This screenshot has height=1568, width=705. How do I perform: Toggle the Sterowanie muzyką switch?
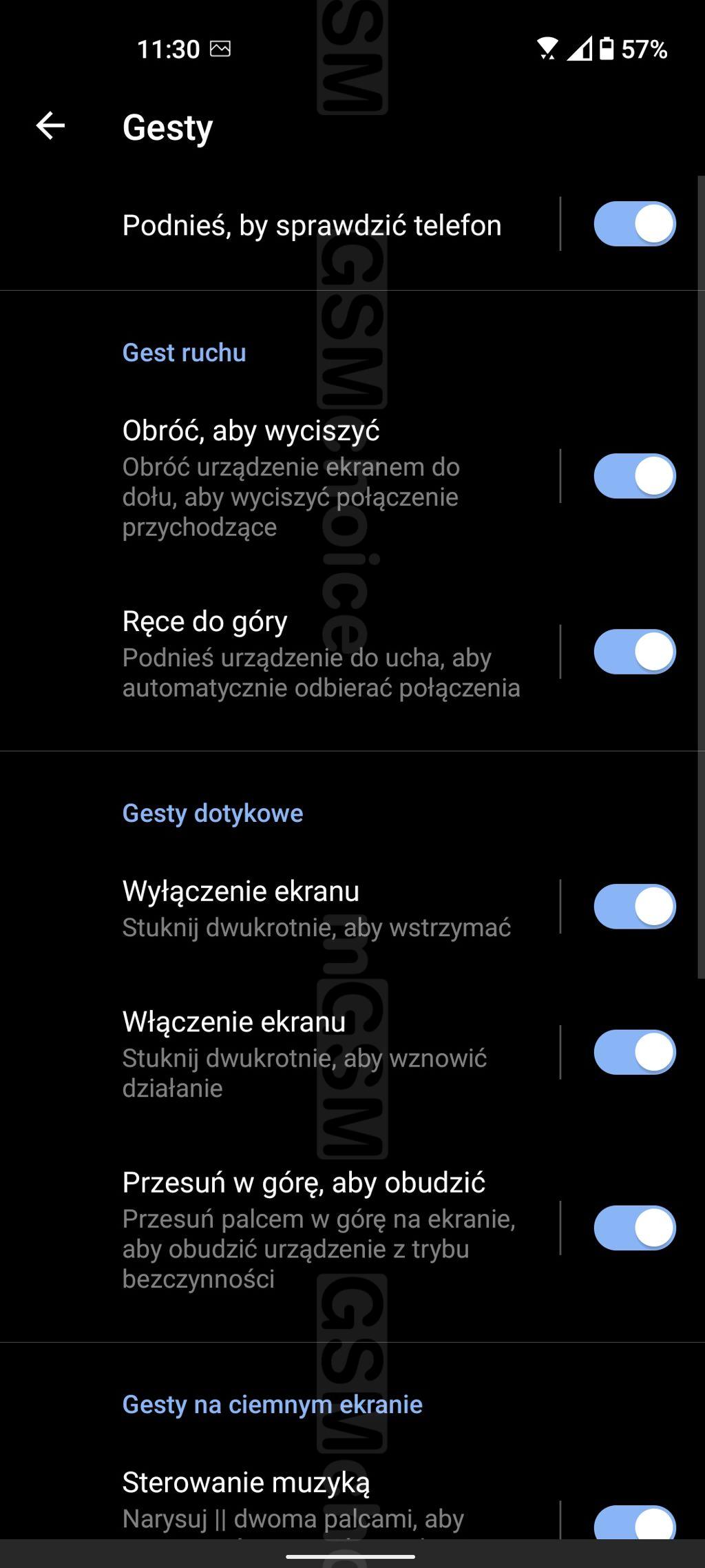coord(635,1521)
